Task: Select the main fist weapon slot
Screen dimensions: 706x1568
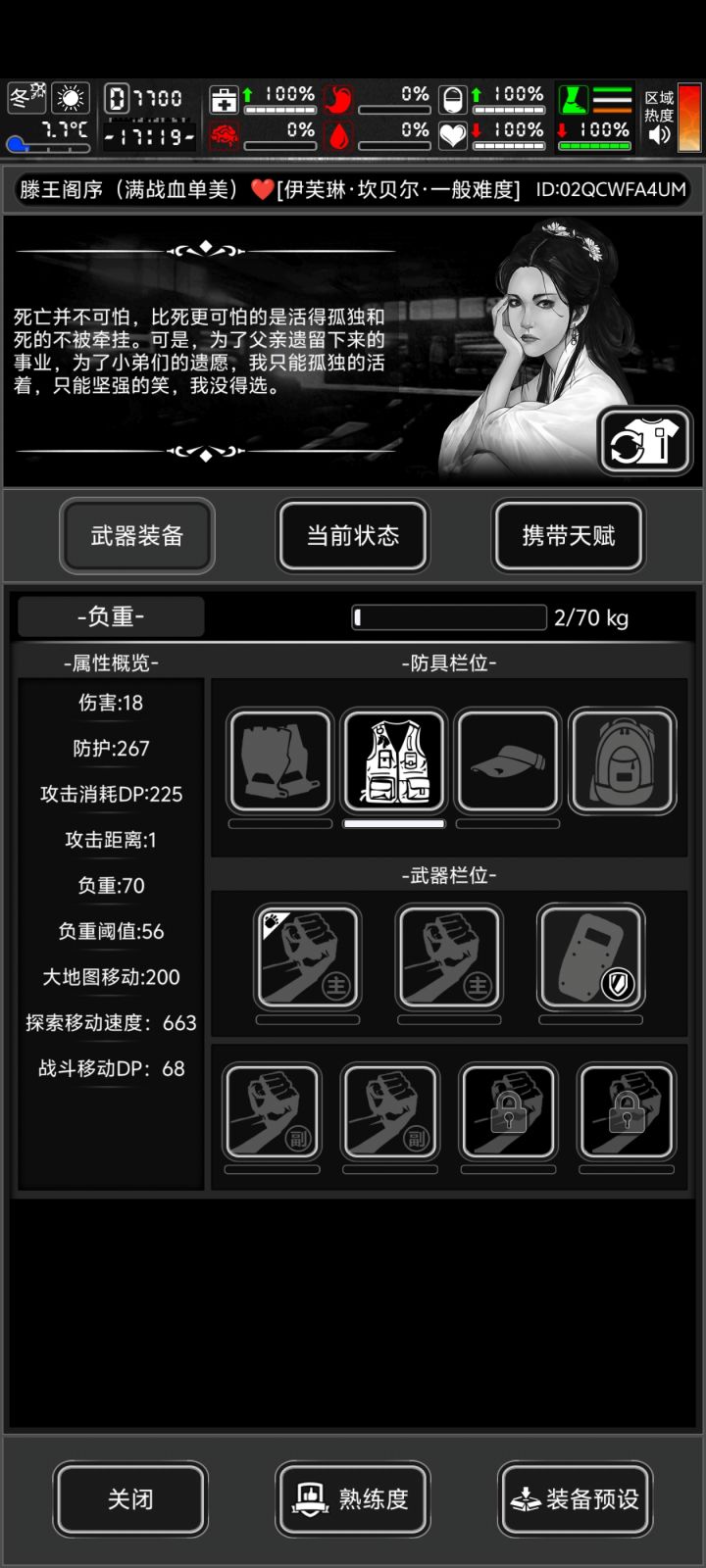Action: coord(307,958)
